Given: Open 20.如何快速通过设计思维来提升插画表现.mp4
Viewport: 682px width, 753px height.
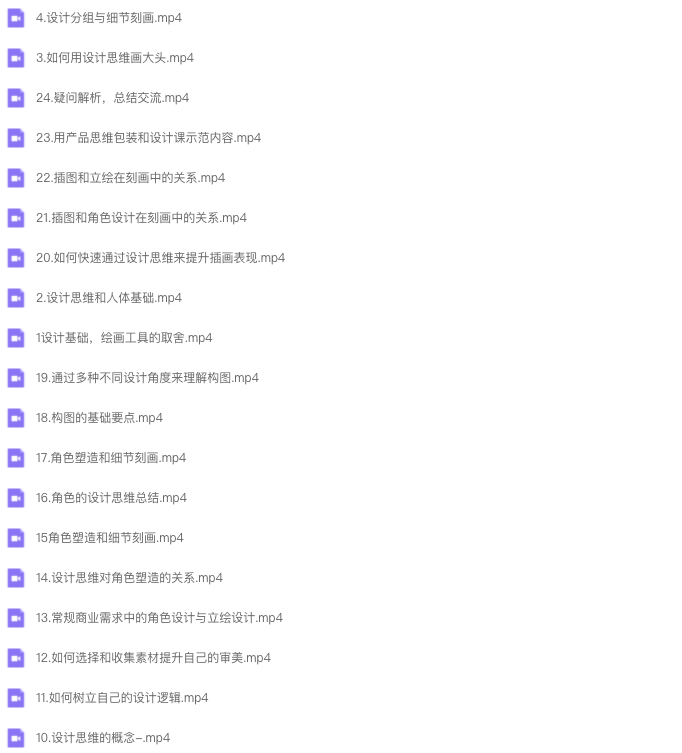Looking at the screenshot, I should tap(160, 258).
